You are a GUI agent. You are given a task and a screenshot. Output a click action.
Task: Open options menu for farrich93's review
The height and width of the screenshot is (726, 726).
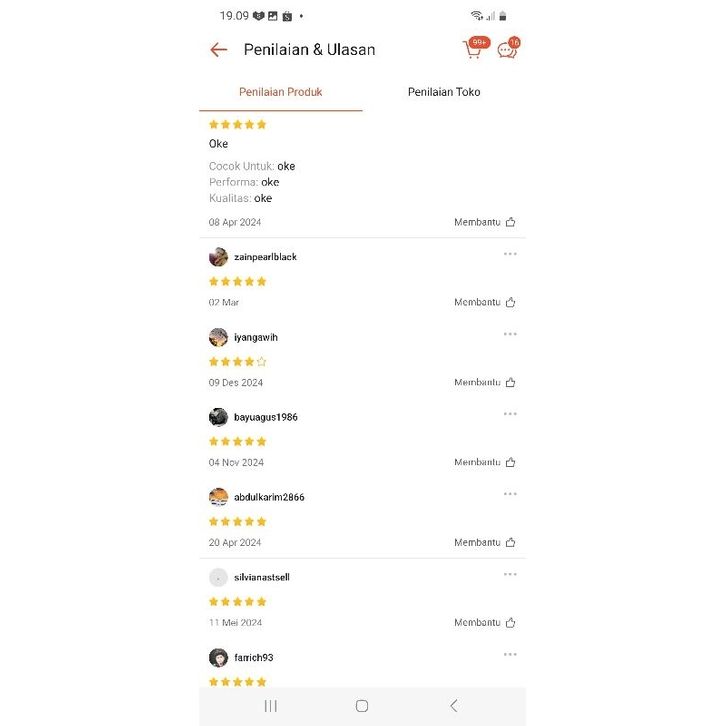coord(510,654)
